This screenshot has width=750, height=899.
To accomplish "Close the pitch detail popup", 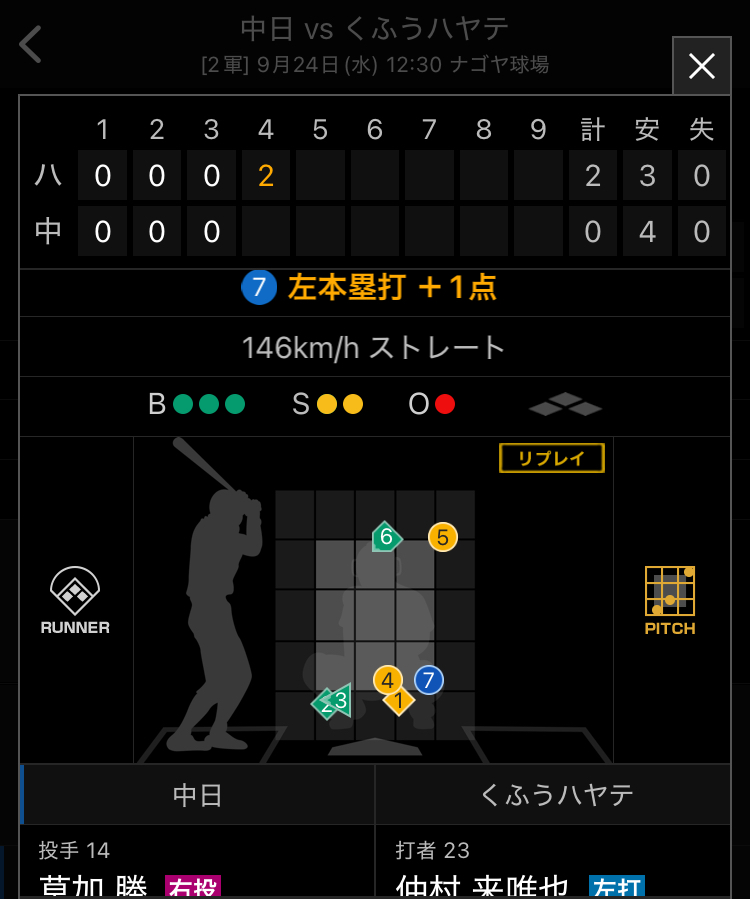I will click(x=701, y=66).
